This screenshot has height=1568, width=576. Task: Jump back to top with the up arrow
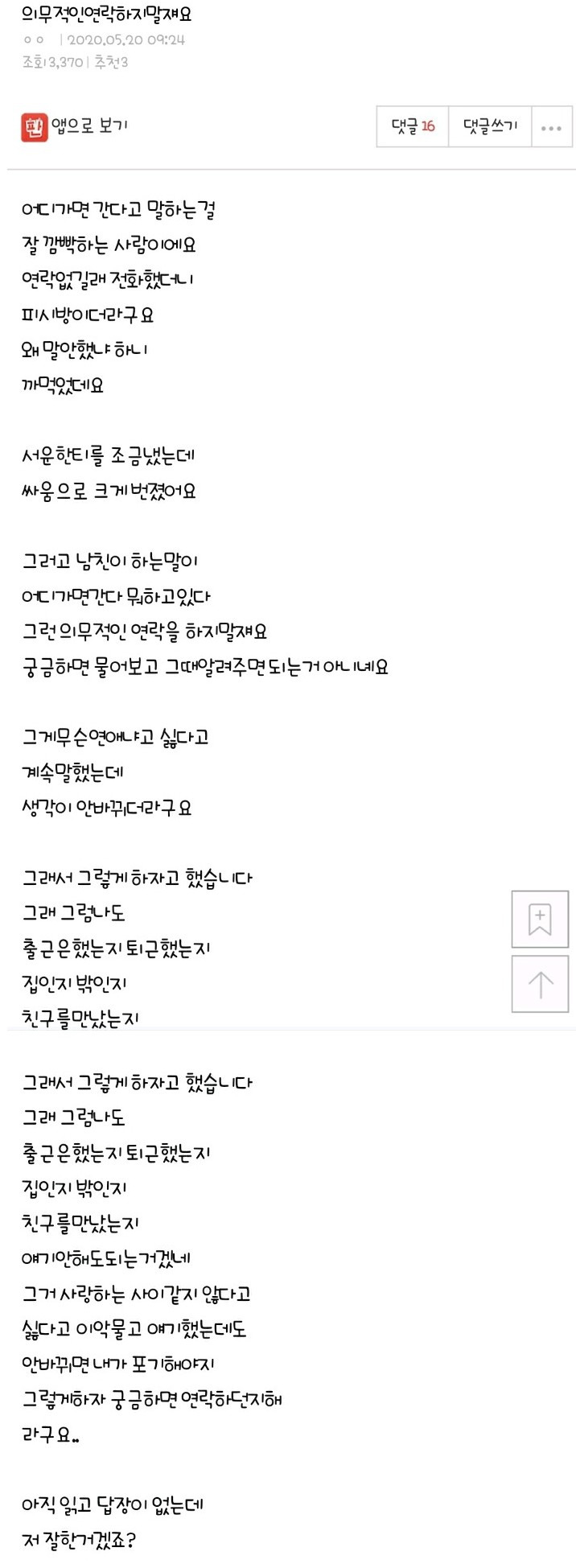(x=540, y=984)
